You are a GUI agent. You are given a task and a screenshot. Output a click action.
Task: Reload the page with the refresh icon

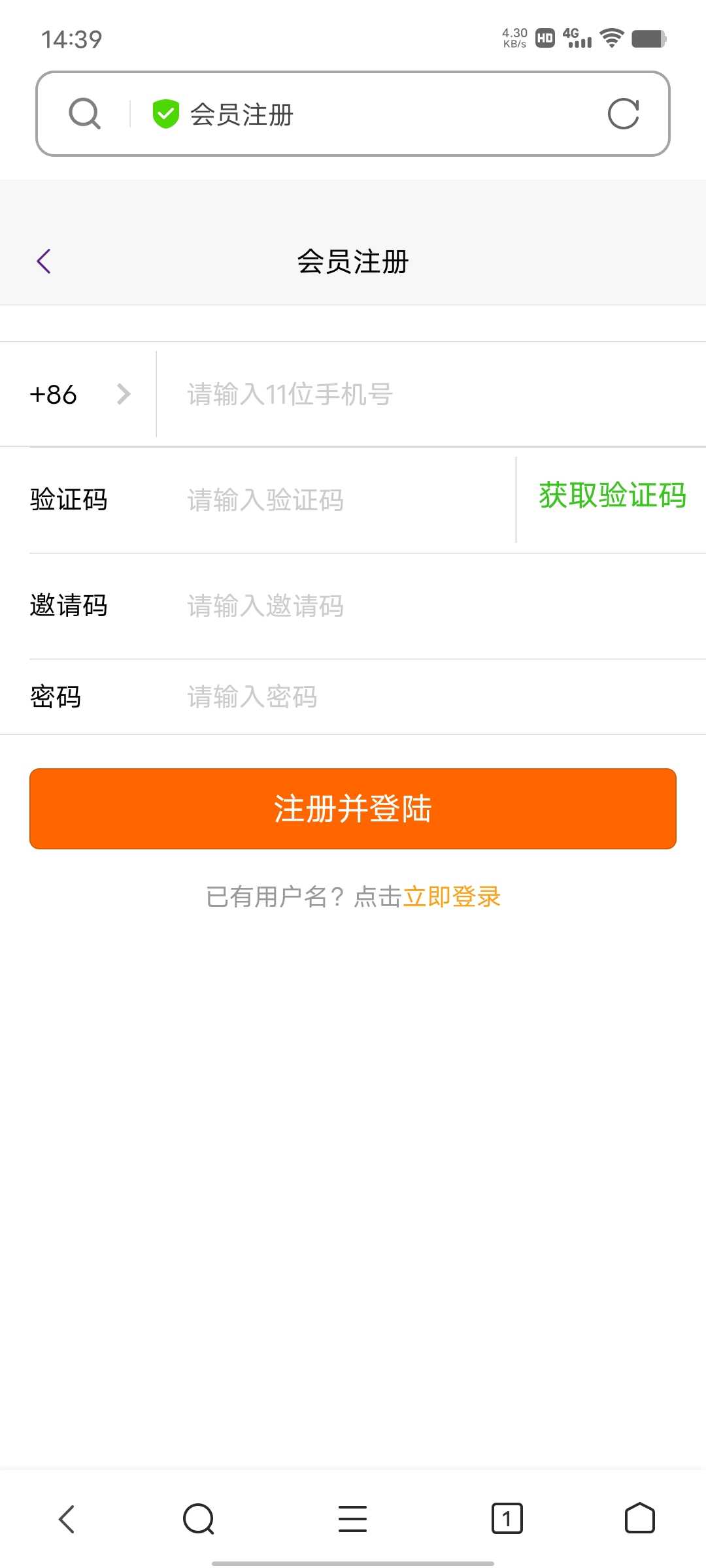click(623, 114)
